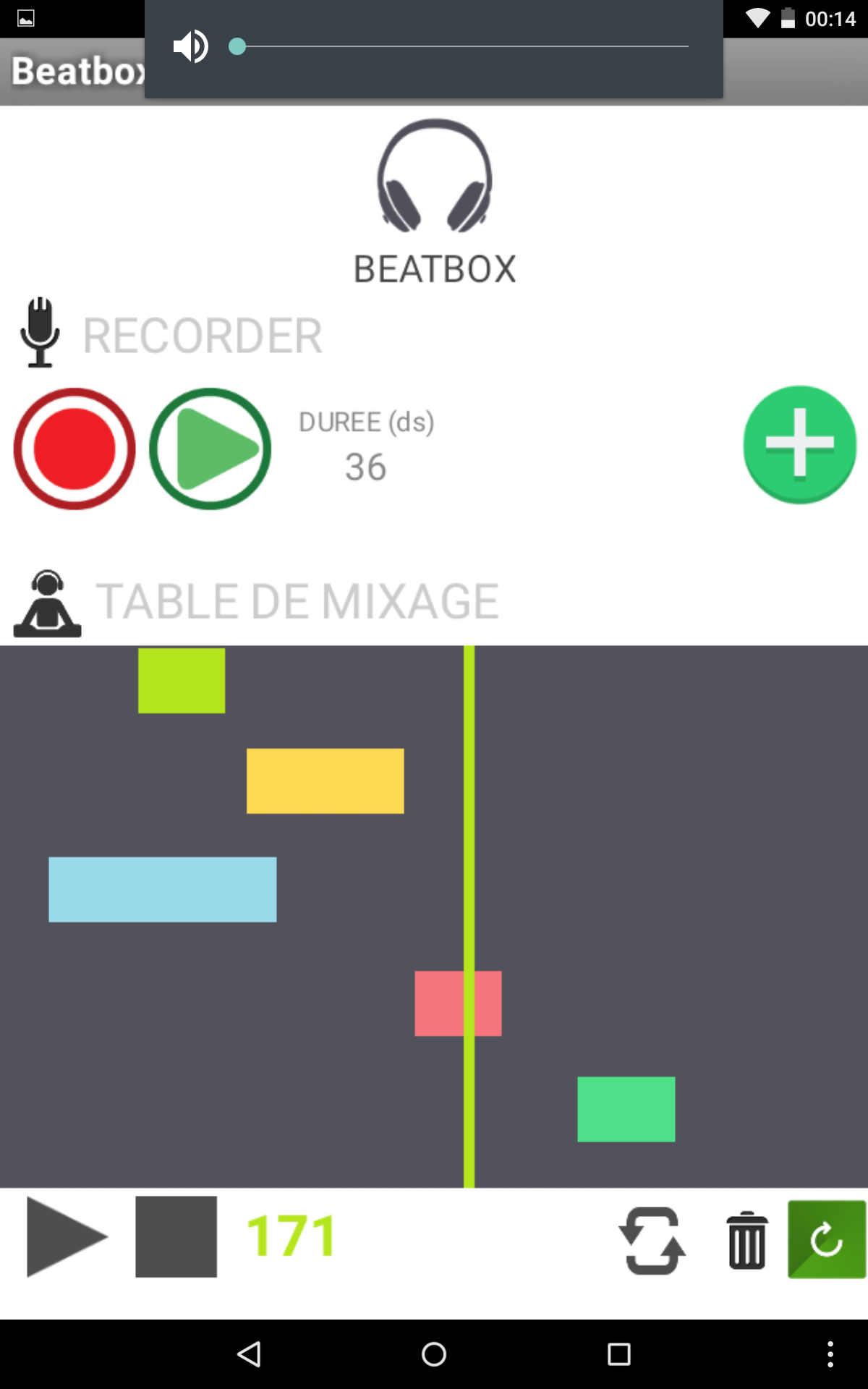868x1389 pixels.
Task: Add the recording with the green plus button
Action: (x=799, y=444)
